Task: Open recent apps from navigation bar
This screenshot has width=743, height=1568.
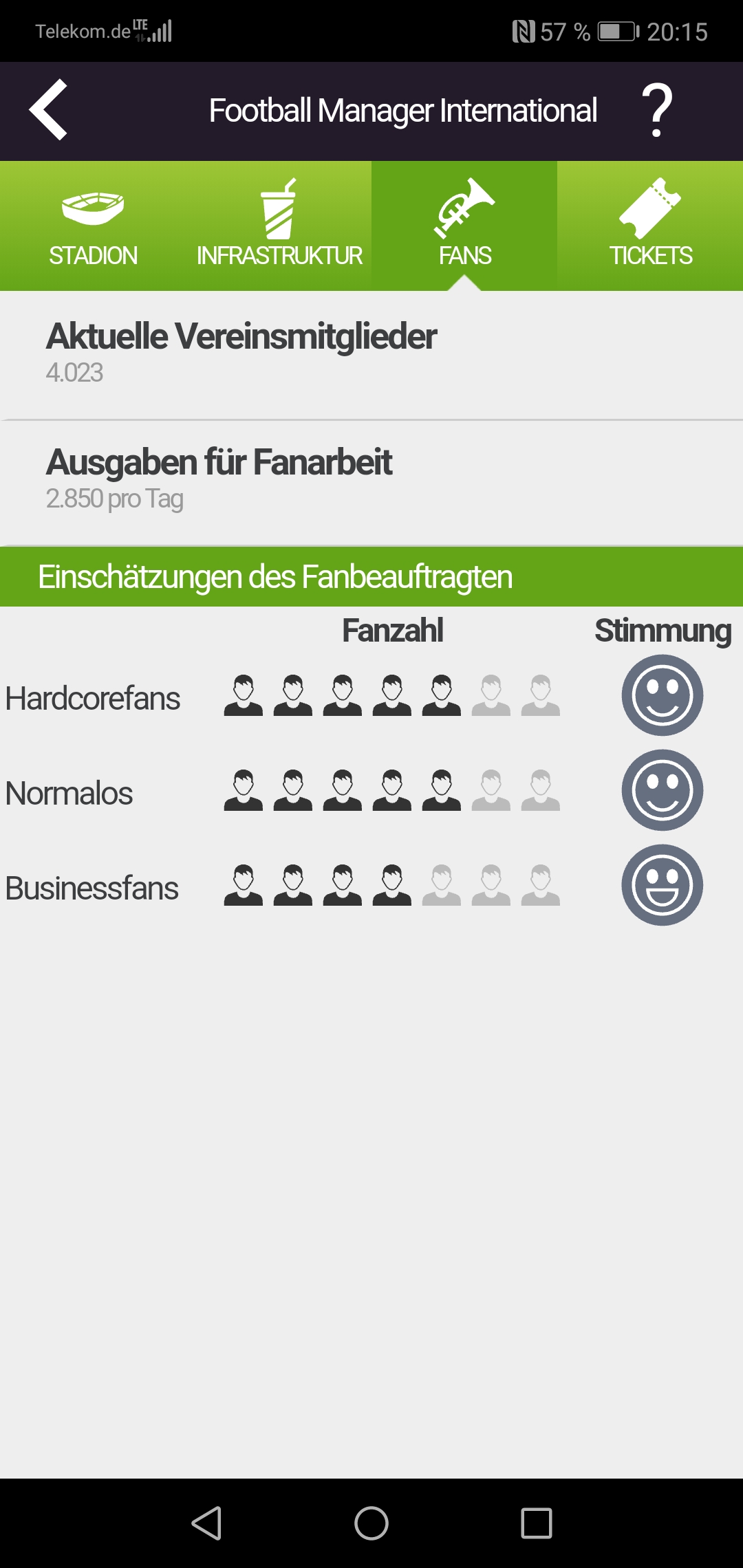Action: [537, 1523]
